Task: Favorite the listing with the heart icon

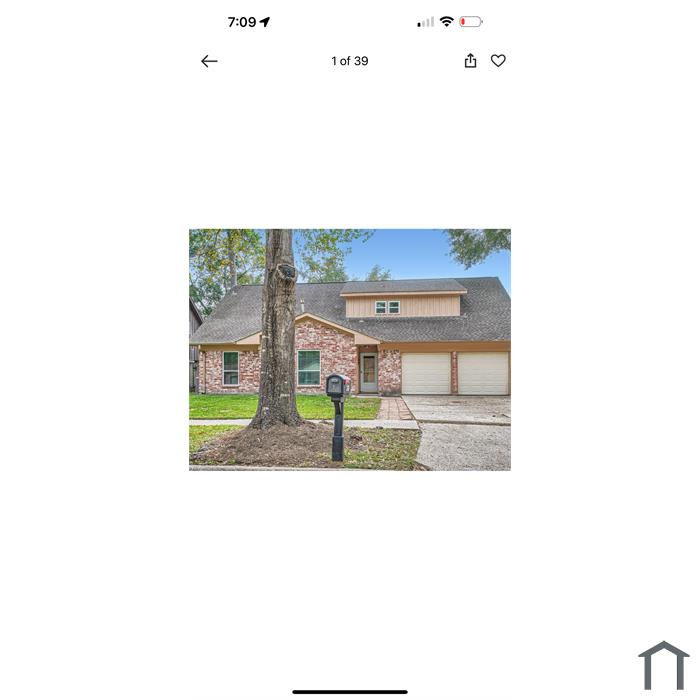Action: [498, 61]
